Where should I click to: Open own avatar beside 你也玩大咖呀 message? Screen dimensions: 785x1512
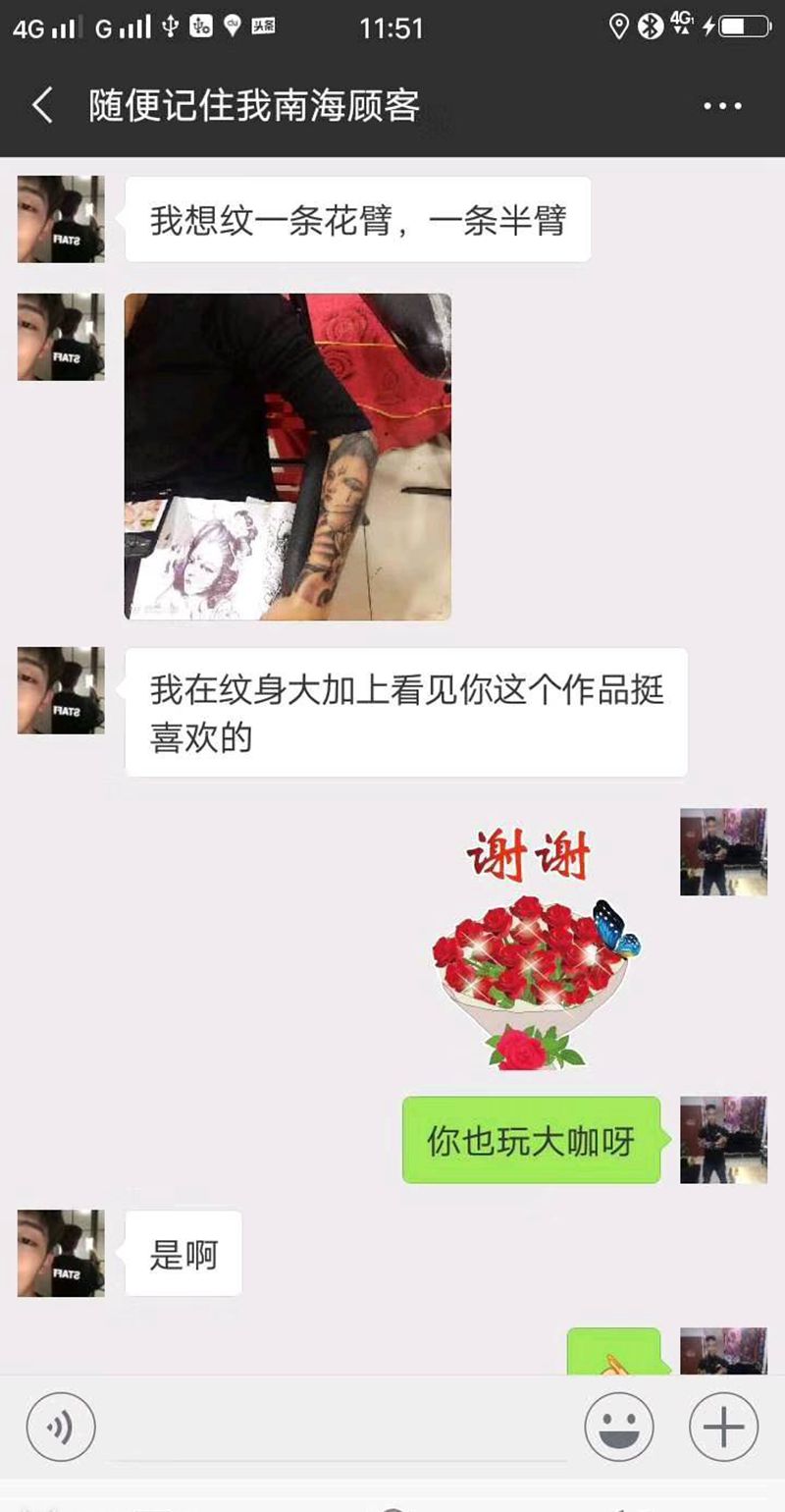click(723, 1140)
